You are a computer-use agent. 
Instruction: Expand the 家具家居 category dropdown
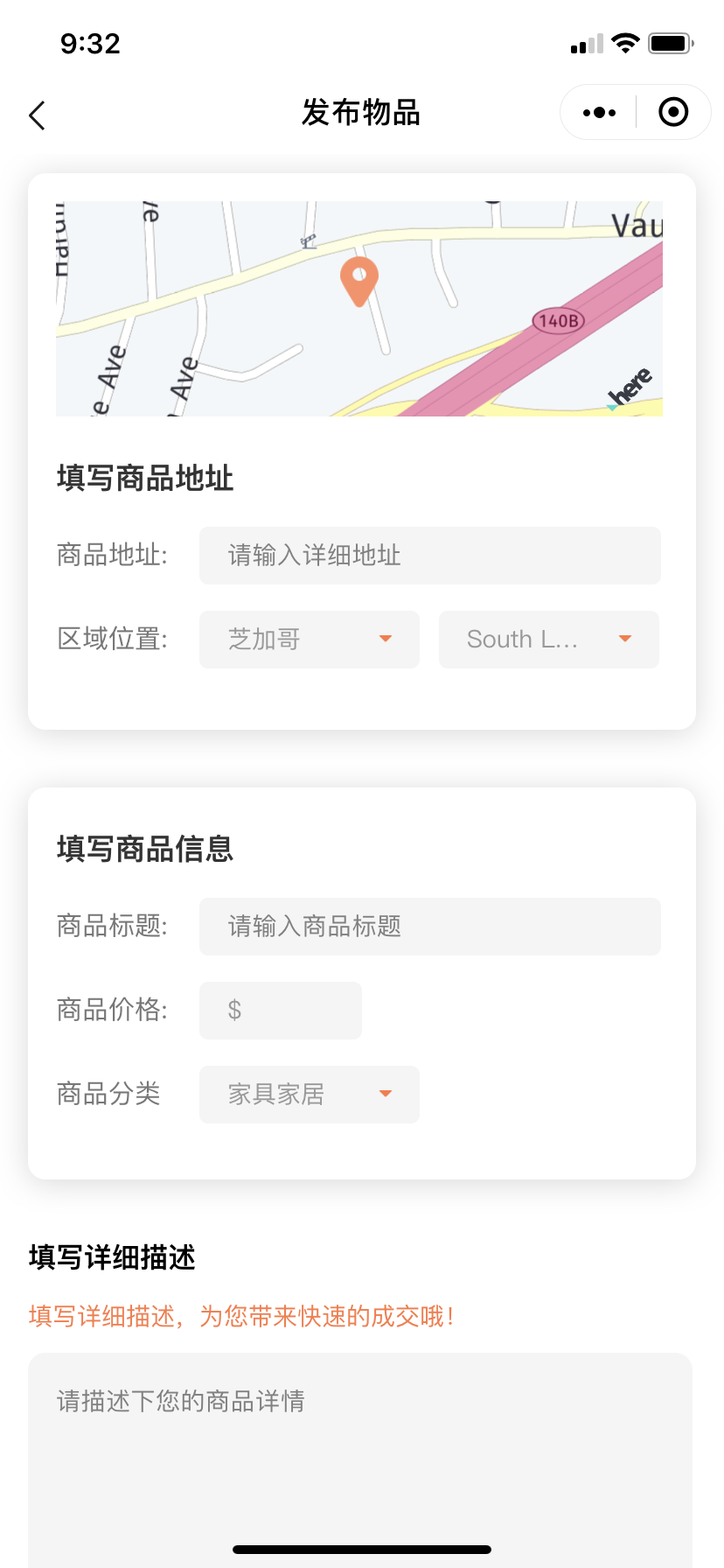pyautogui.click(x=310, y=1095)
